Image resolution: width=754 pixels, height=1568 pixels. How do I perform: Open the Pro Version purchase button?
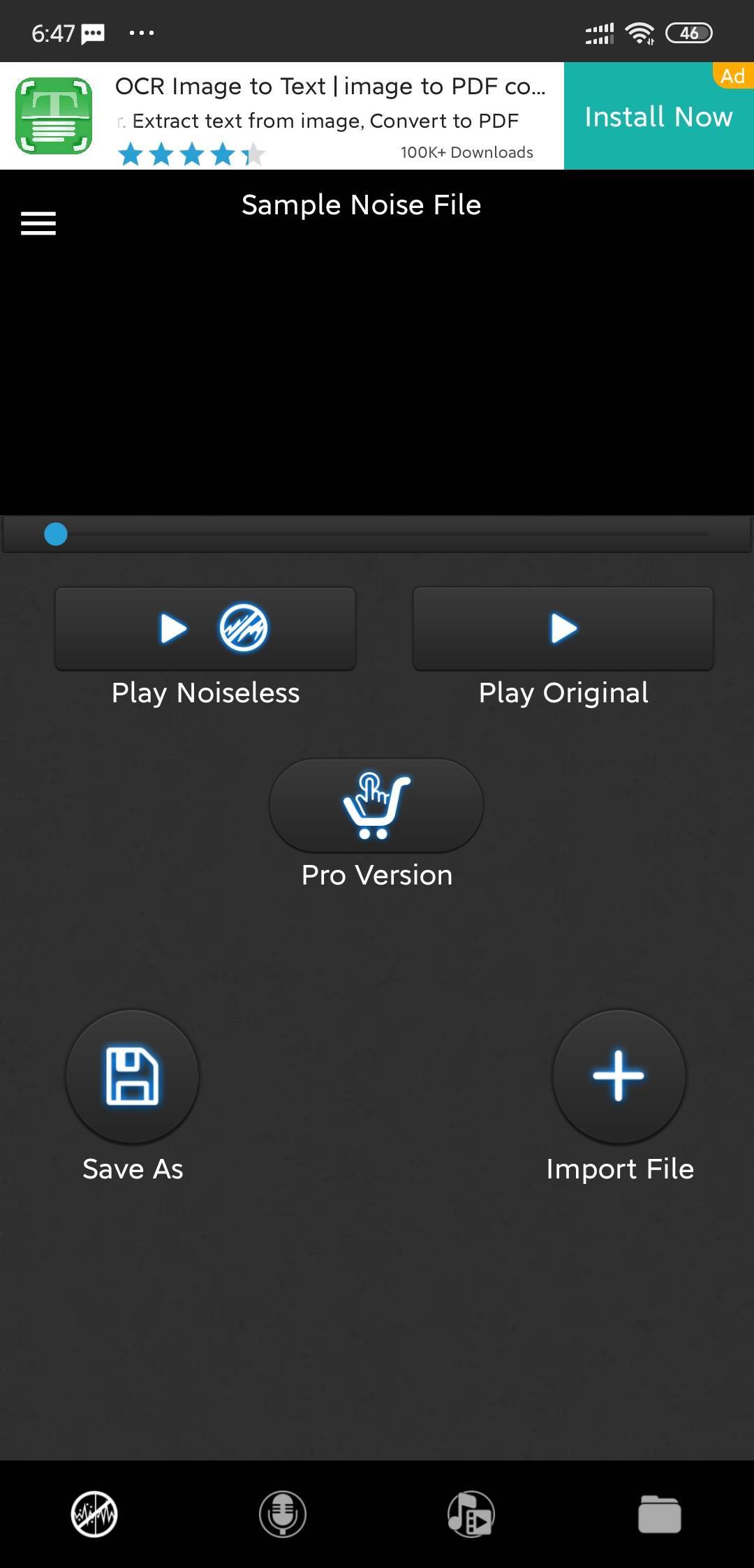point(376,805)
